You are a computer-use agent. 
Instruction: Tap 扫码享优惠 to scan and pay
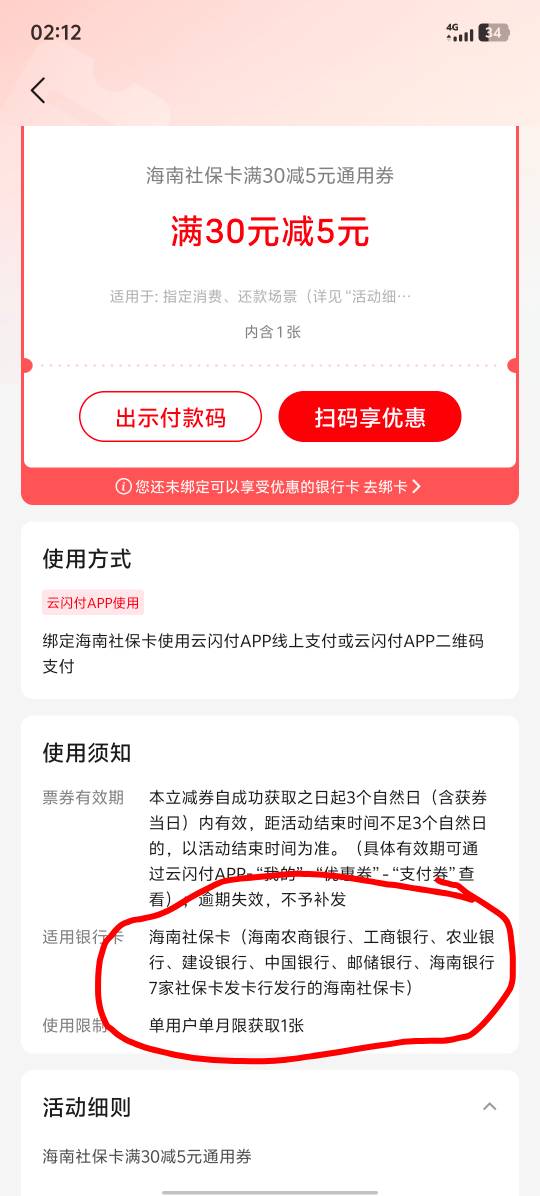click(370, 417)
